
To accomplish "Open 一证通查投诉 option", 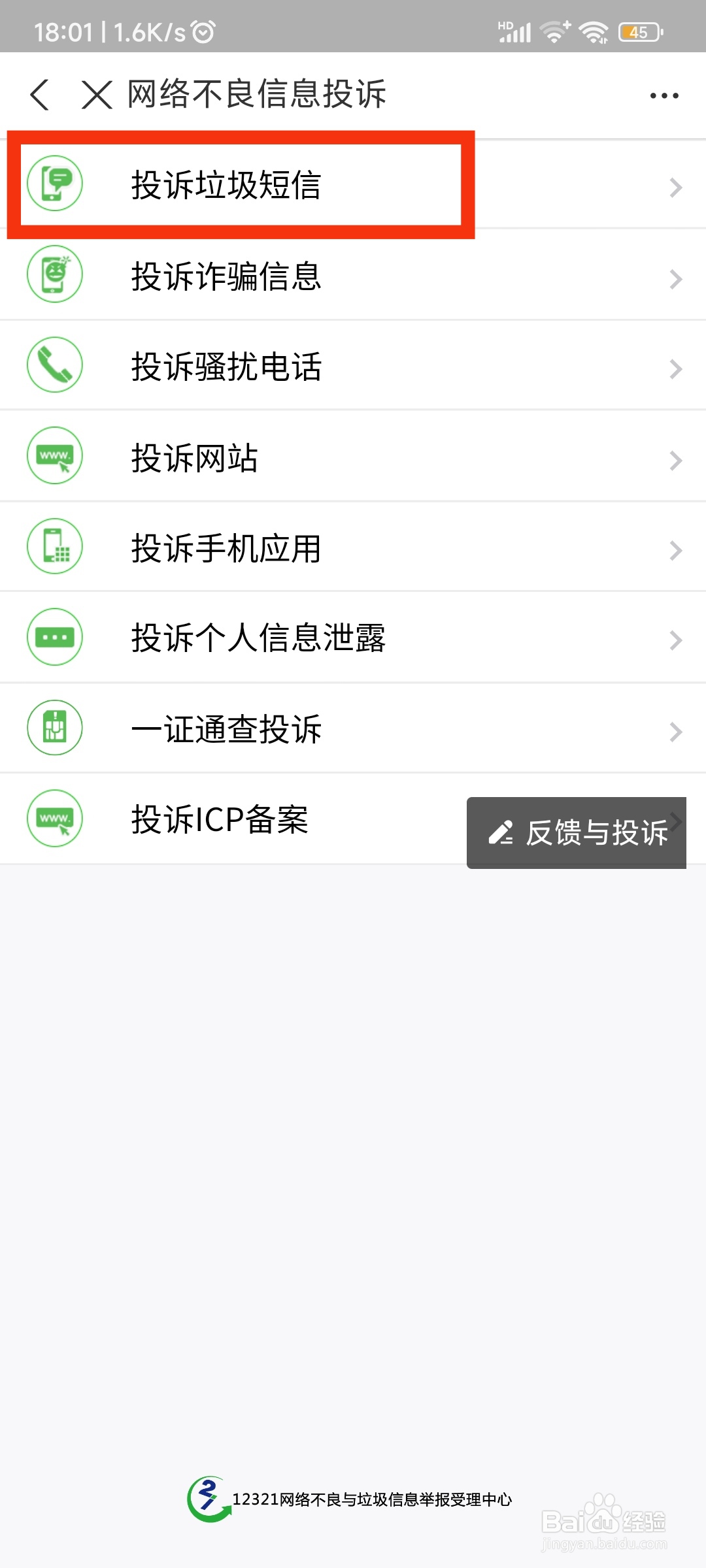I will point(353,728).
